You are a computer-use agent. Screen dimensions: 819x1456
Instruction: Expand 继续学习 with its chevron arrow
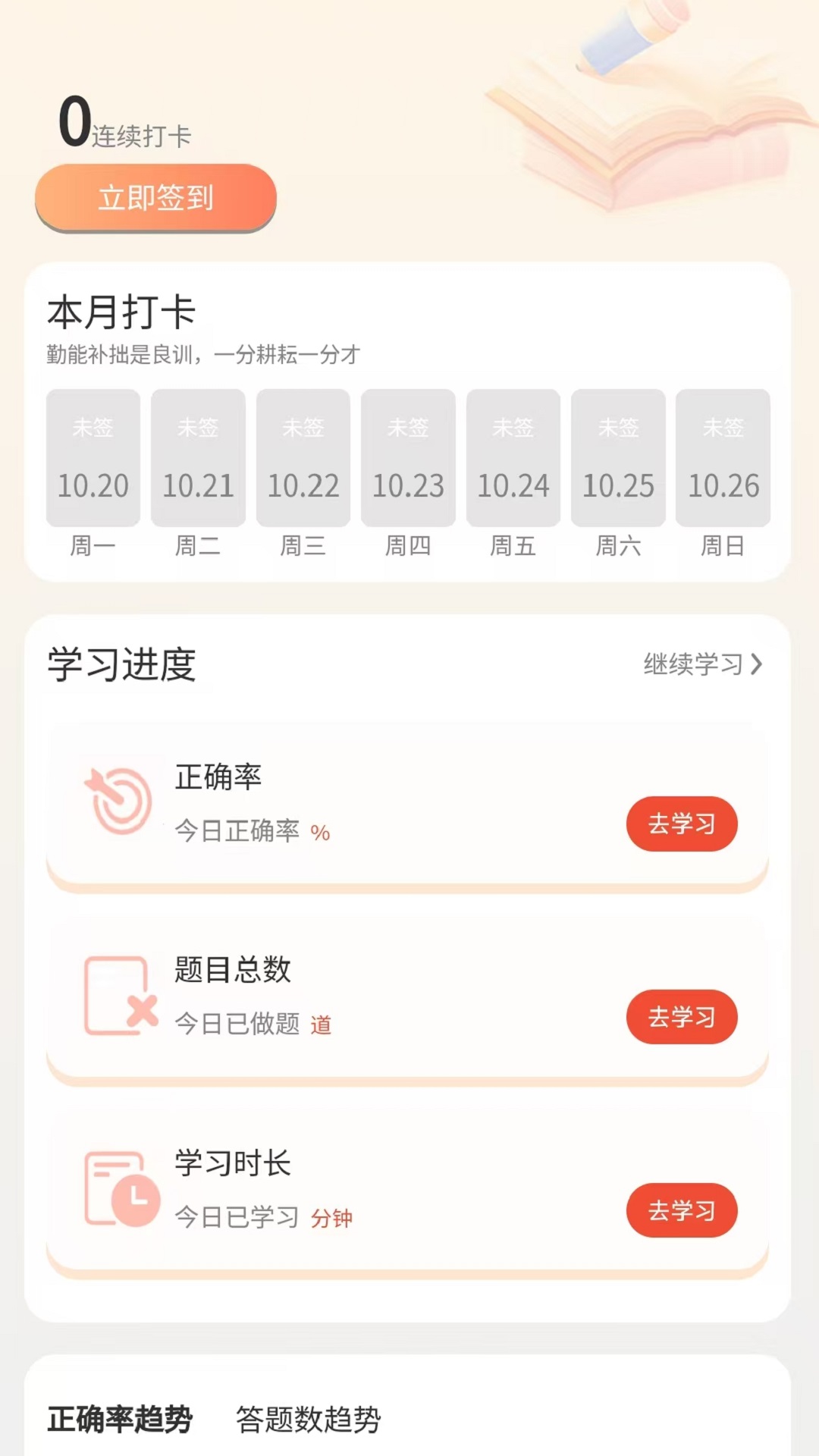pos(701,664)
